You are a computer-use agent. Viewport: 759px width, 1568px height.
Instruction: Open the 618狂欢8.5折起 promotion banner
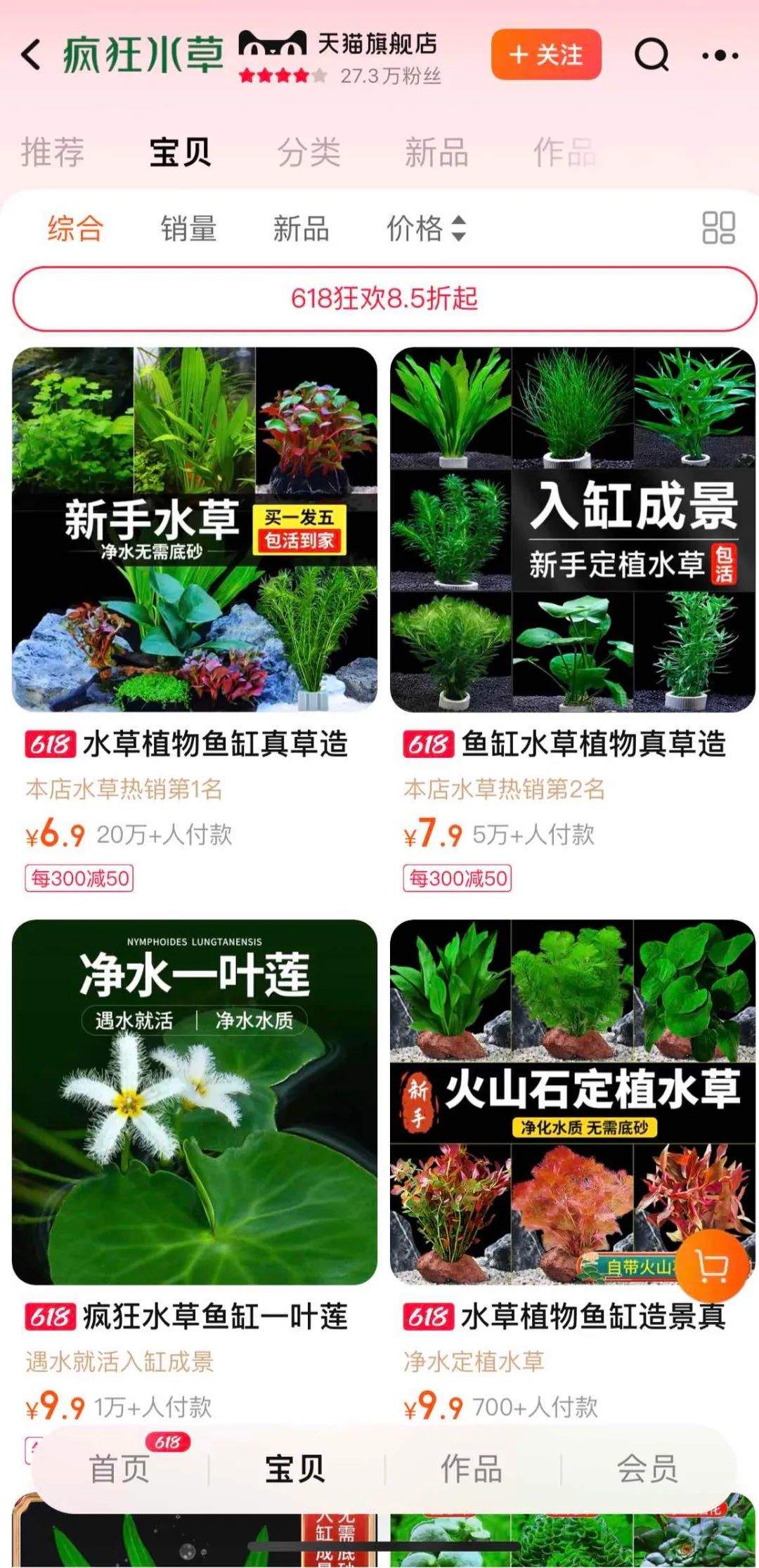click(x=384, y=299)
